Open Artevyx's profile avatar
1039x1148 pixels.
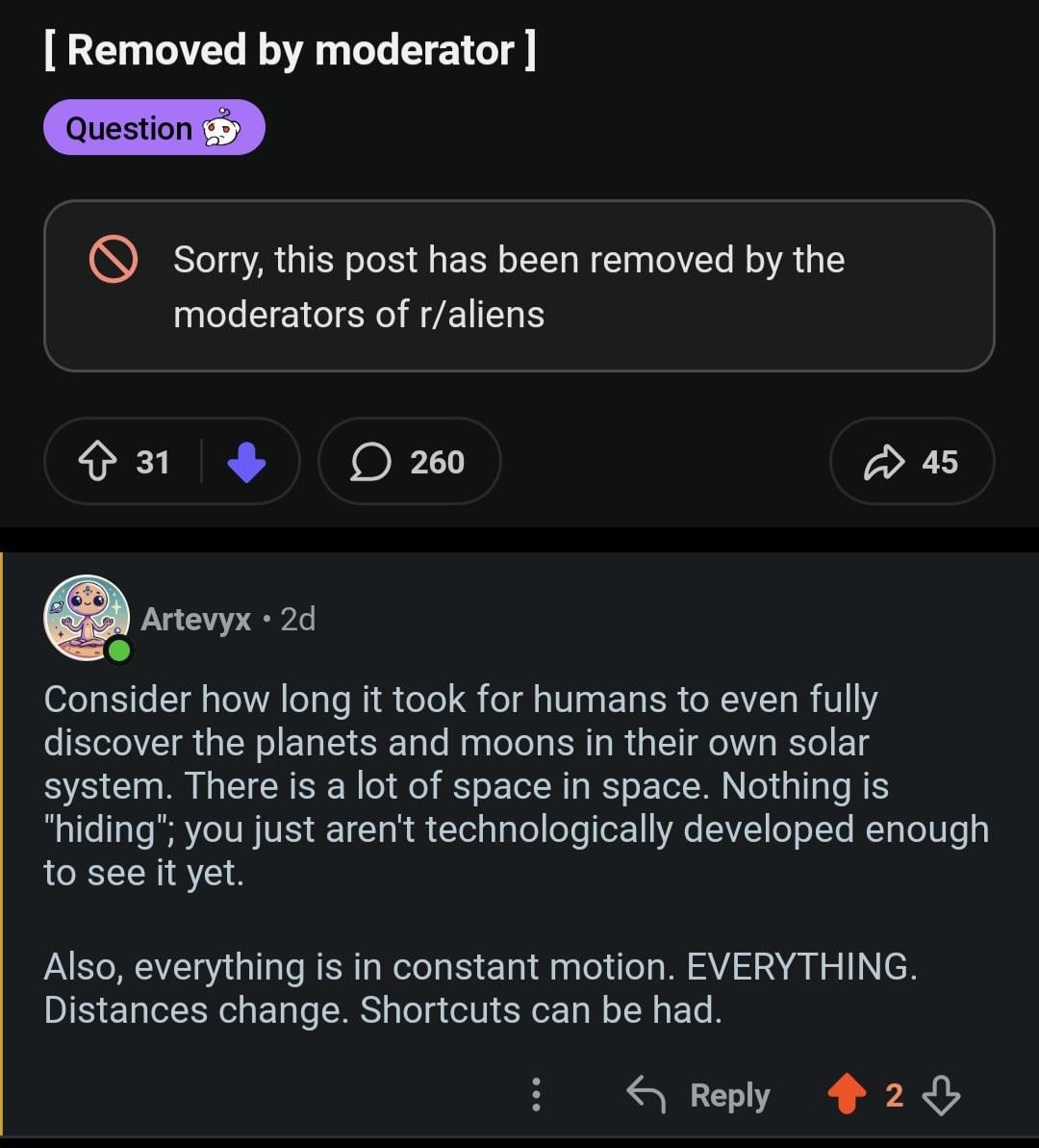point(87,618)
